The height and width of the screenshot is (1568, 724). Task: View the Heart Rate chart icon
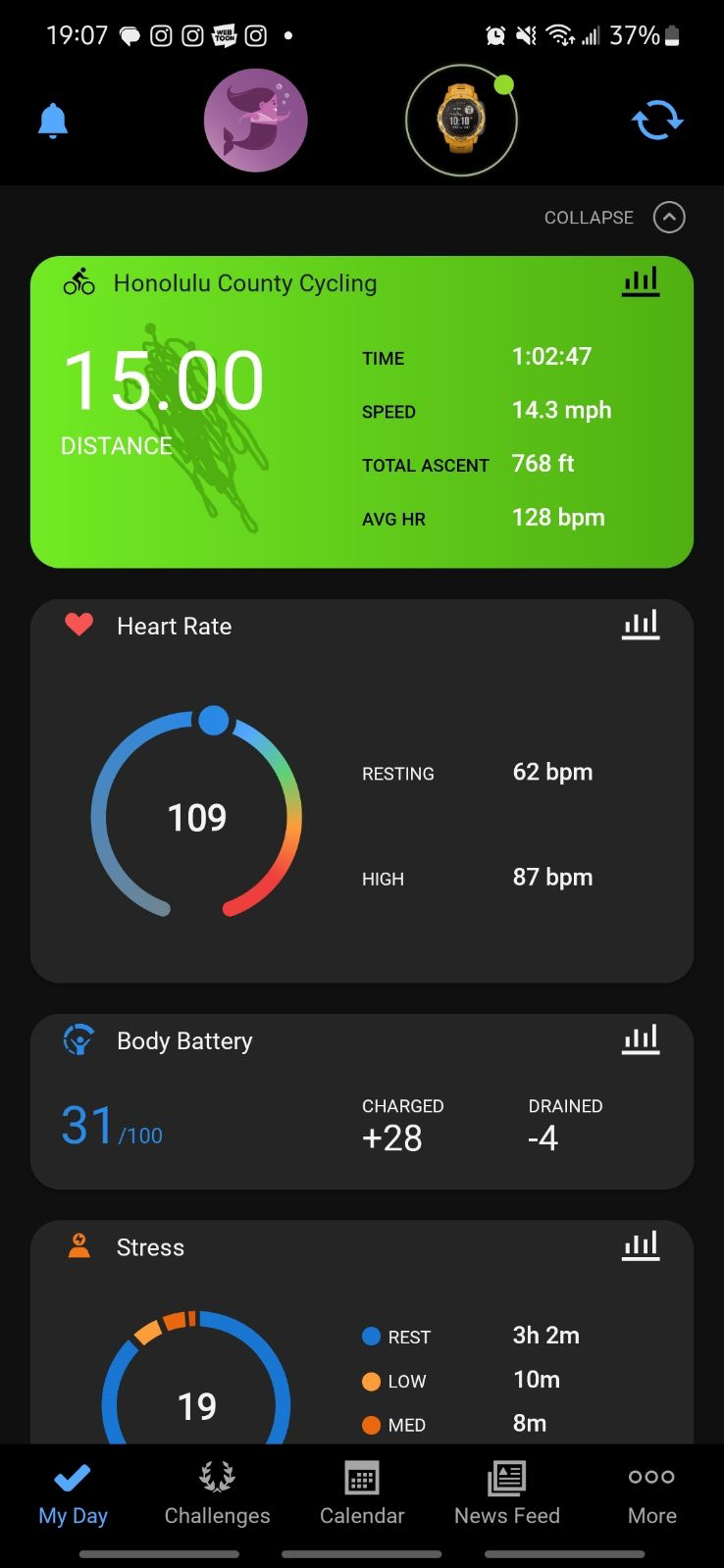point(641,626)
